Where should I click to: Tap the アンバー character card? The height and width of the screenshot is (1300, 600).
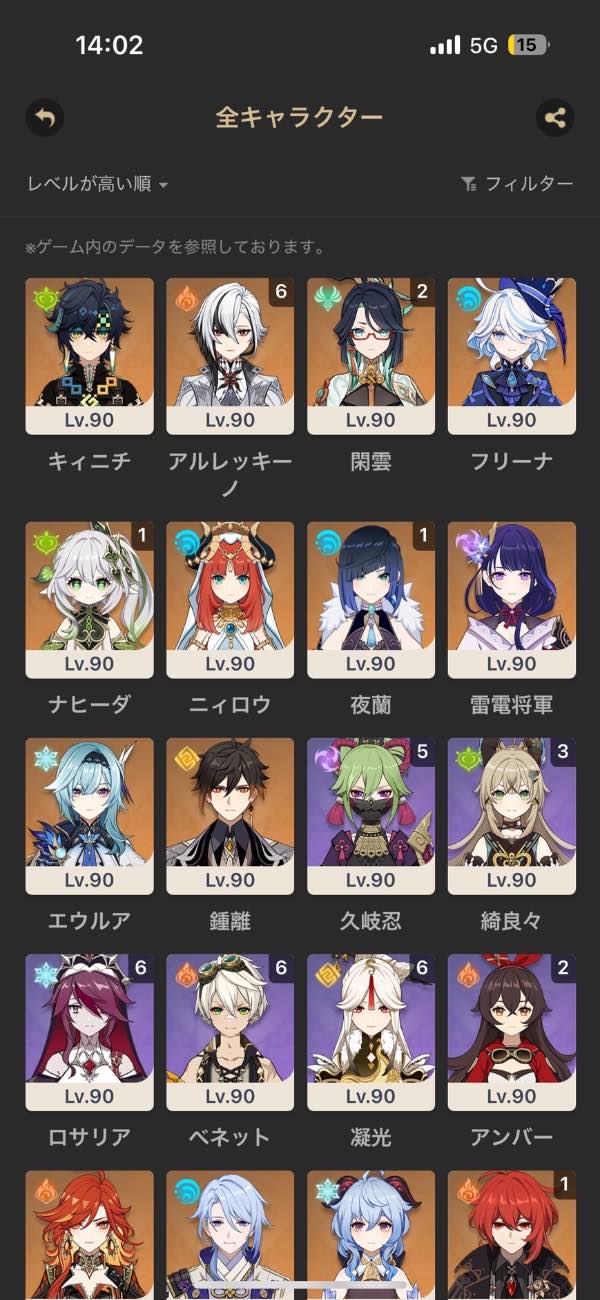click(511, 1031)
